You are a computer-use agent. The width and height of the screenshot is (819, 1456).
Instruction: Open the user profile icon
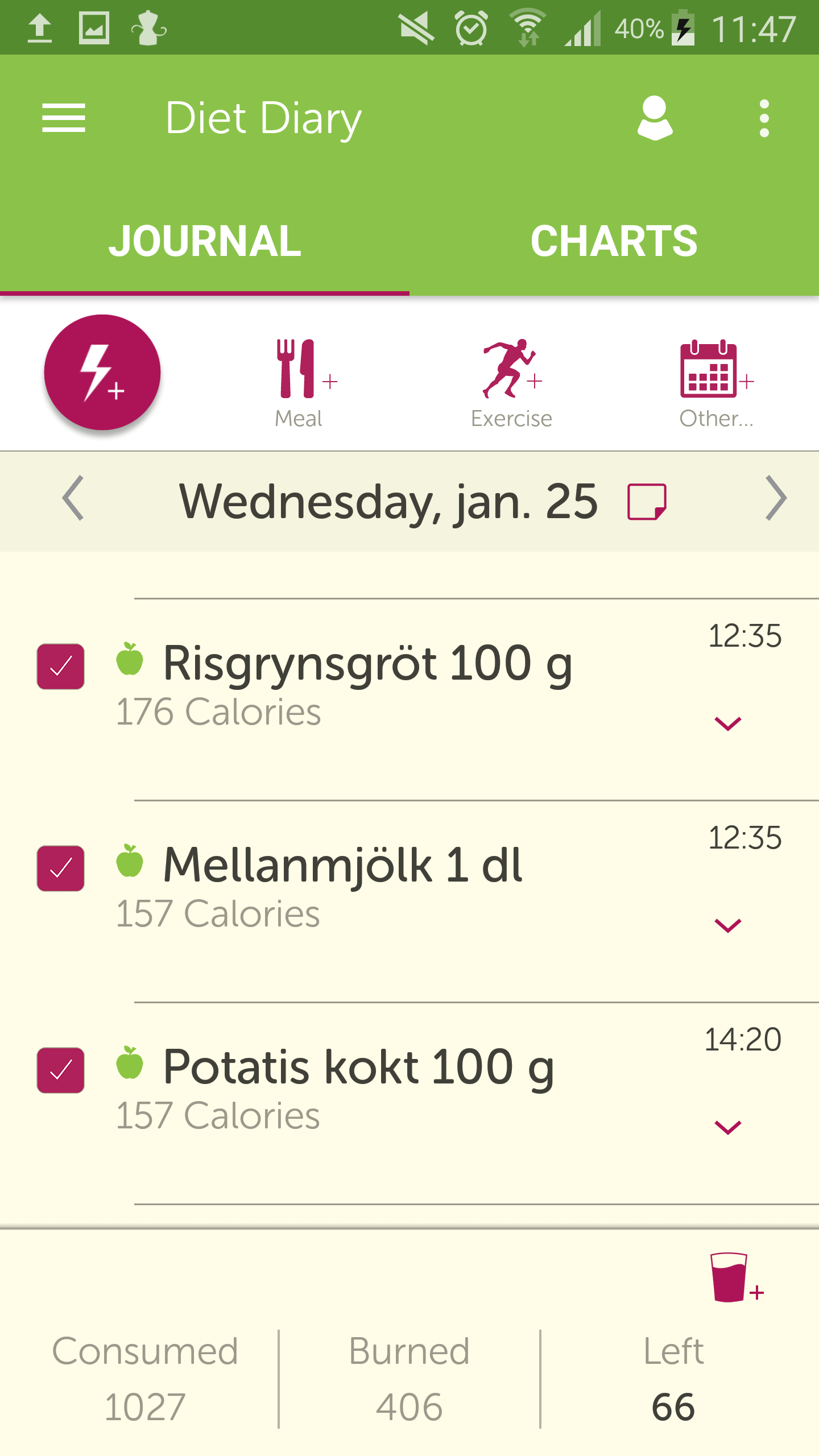pos(655,118)
